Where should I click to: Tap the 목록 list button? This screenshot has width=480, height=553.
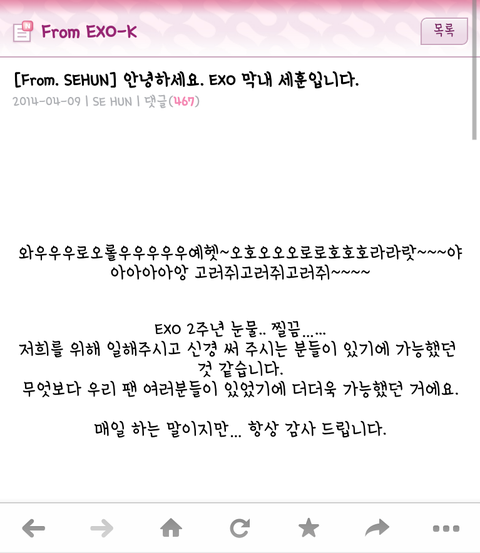coord(444,31)
